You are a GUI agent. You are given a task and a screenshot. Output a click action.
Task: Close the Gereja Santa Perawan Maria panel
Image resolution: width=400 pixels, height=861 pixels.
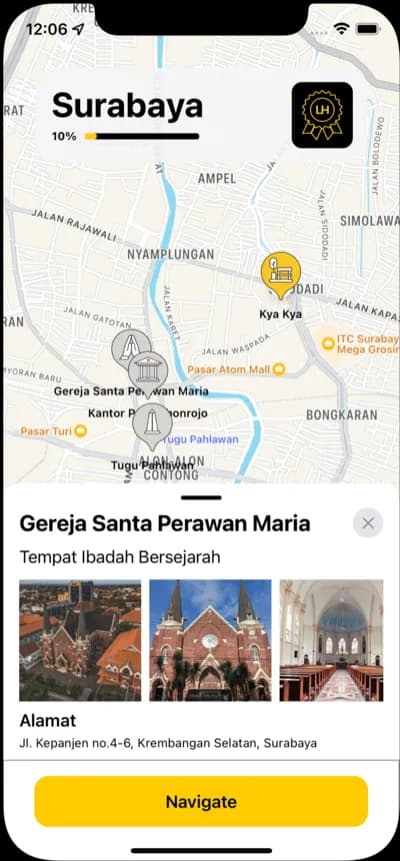368,523
